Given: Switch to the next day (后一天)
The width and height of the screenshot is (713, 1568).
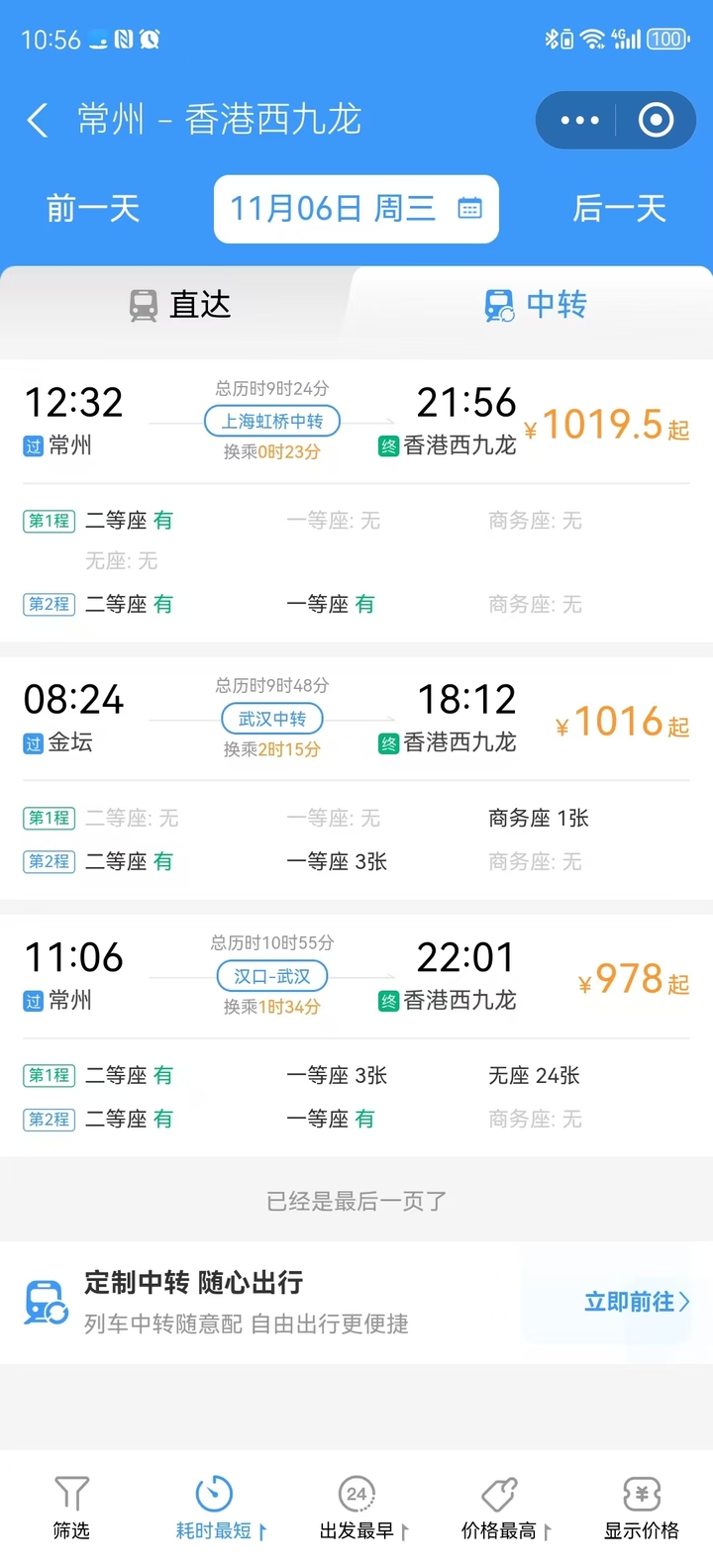Looking at the screenshot, I should pyautogui.click(x=620, y=209).
